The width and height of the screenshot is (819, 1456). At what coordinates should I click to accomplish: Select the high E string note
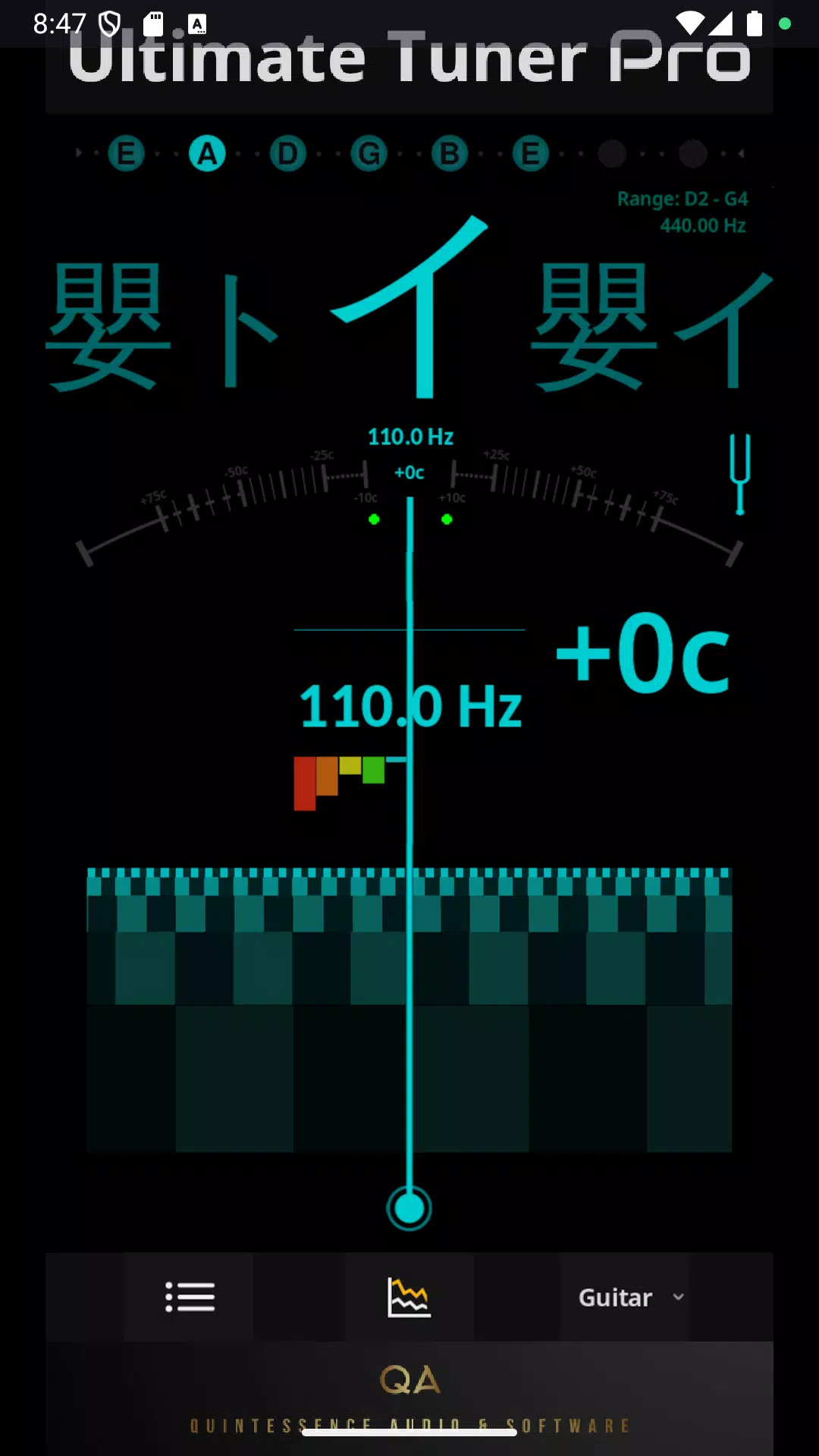click(x=531, y=154)
